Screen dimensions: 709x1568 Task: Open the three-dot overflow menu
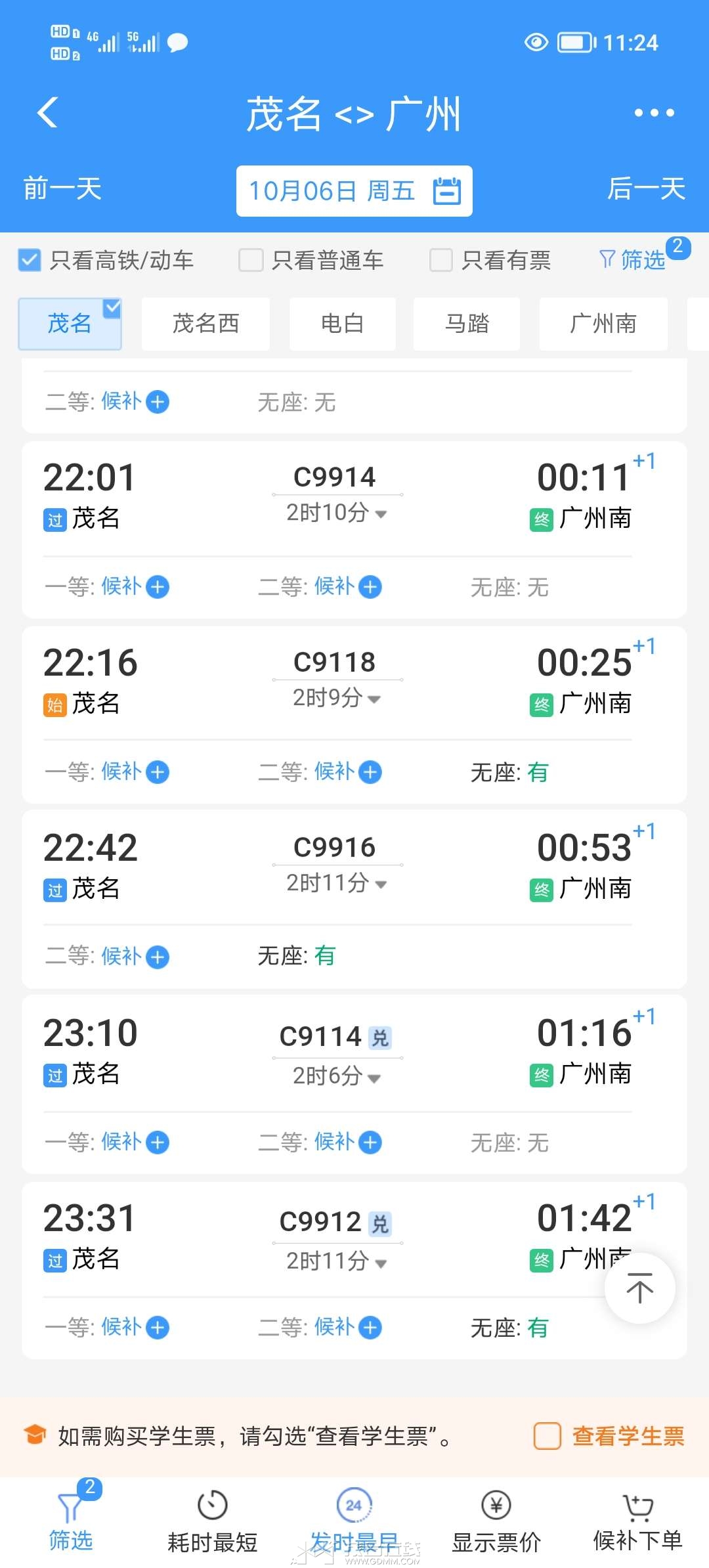coord(654,113)
